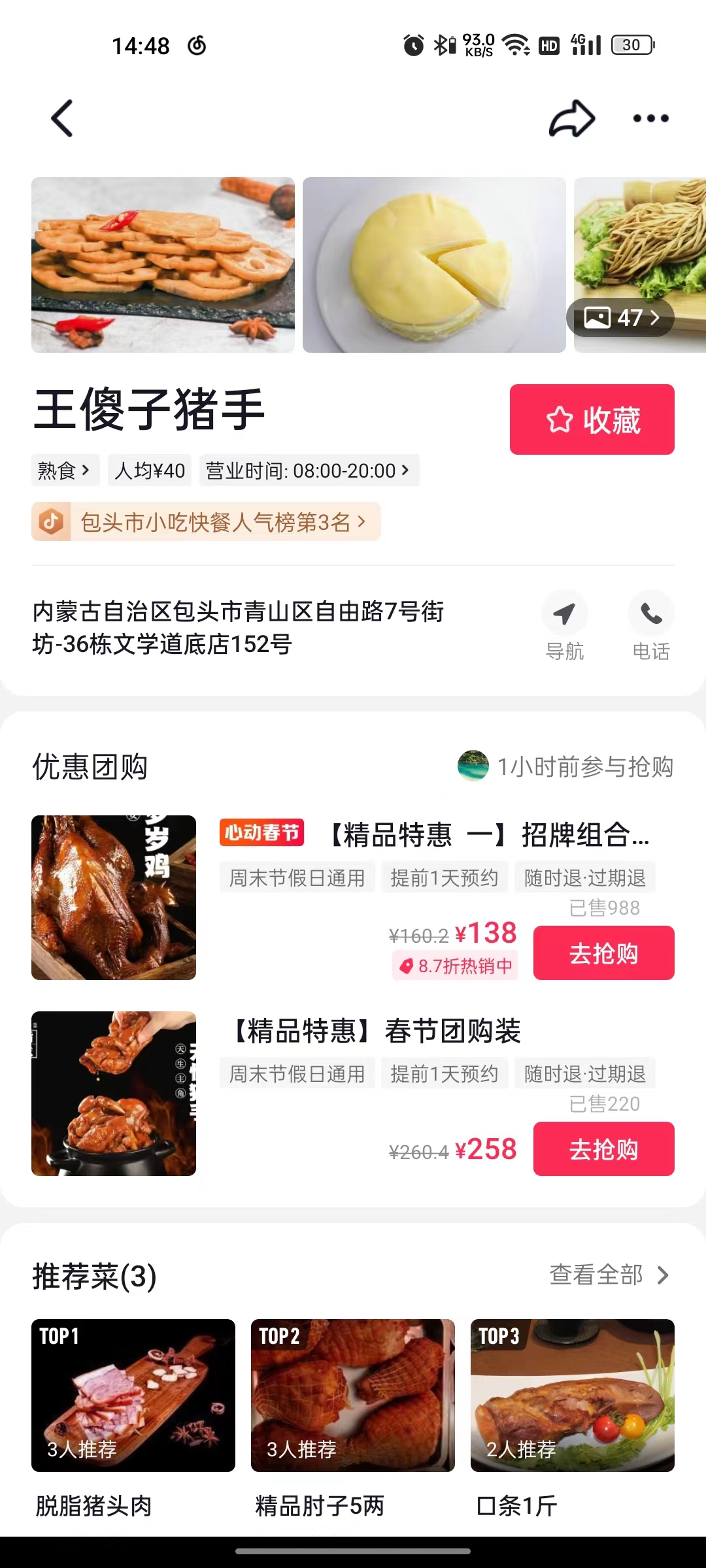Image resolution: width=706 pixels, height=1568 pixels.
Task: Tap 收藏 to favorite this shop
Action: (x=592, y=419)
